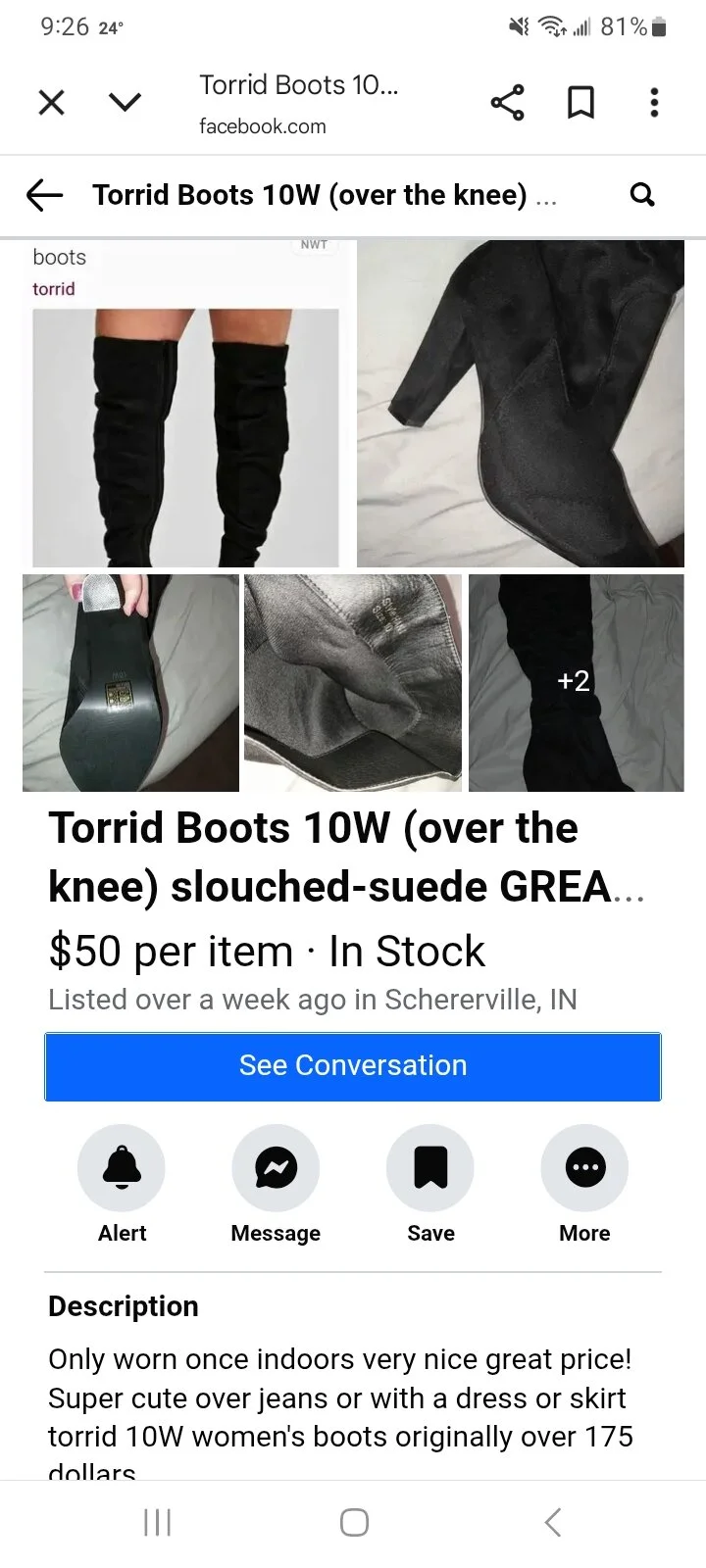Go back using the listing's back arrow
The image size is (706, 1568).
click(44, 195)
